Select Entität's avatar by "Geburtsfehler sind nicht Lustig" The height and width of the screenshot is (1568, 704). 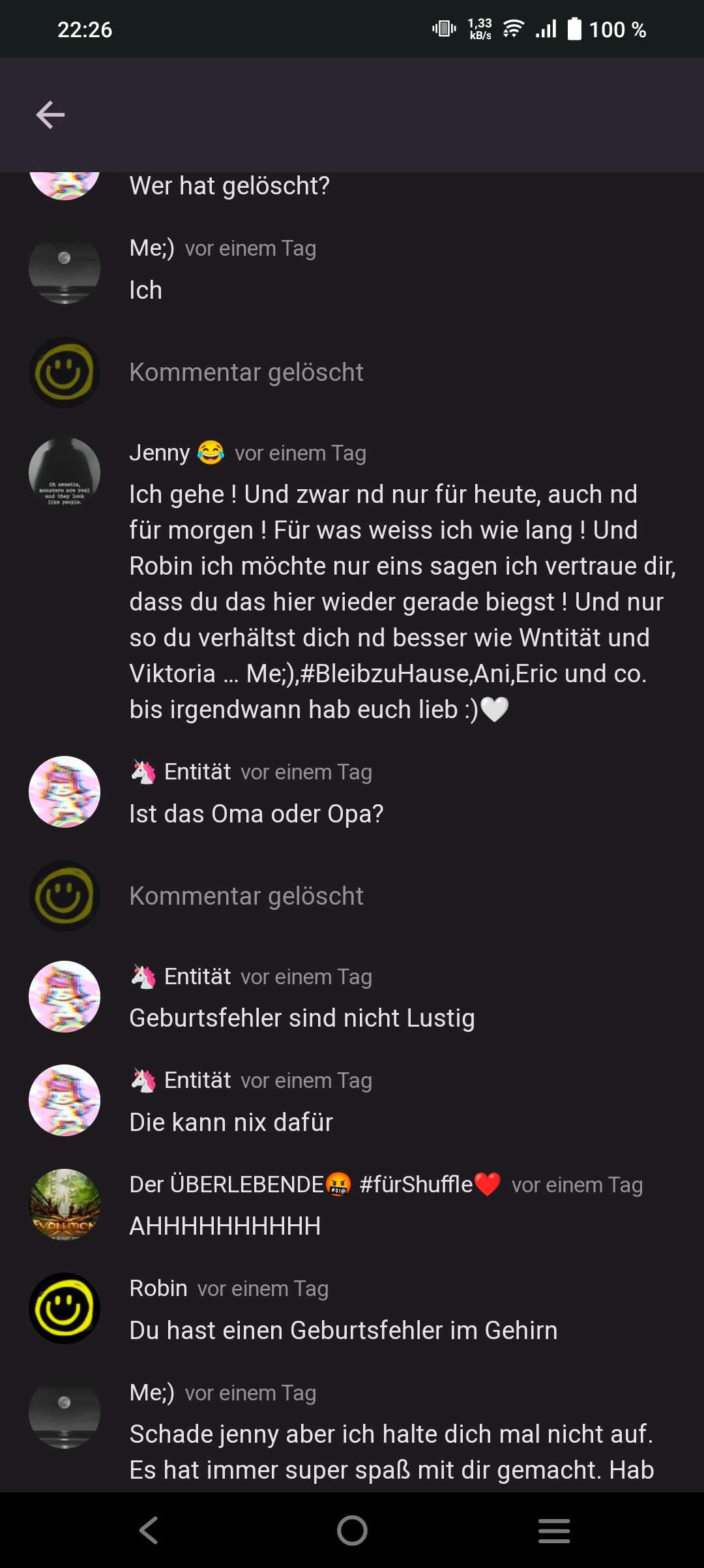coord(65,997)
